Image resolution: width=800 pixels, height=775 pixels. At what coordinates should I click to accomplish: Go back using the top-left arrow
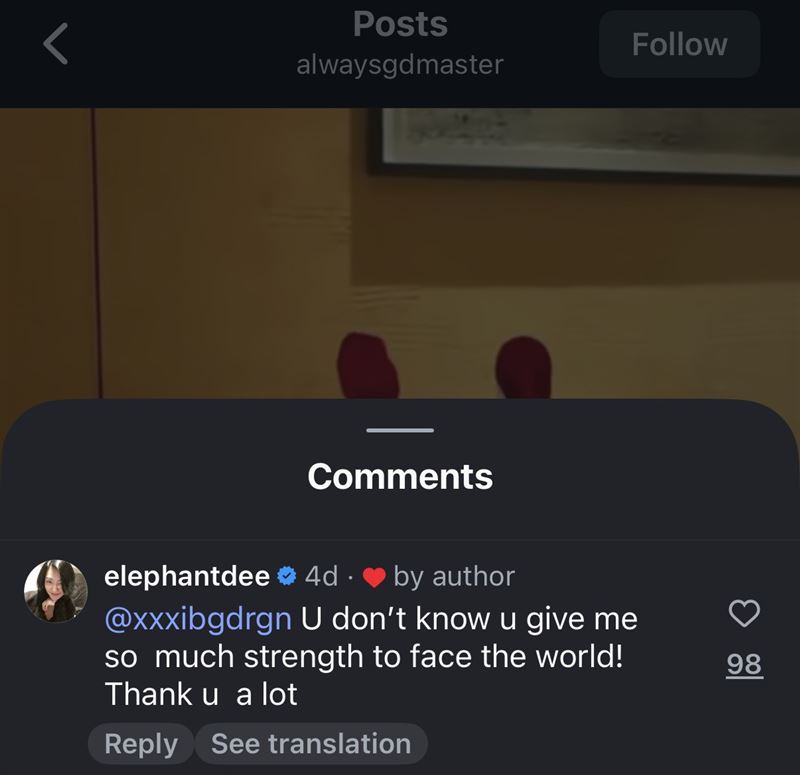pyautogui.click(x=56, y=45)
